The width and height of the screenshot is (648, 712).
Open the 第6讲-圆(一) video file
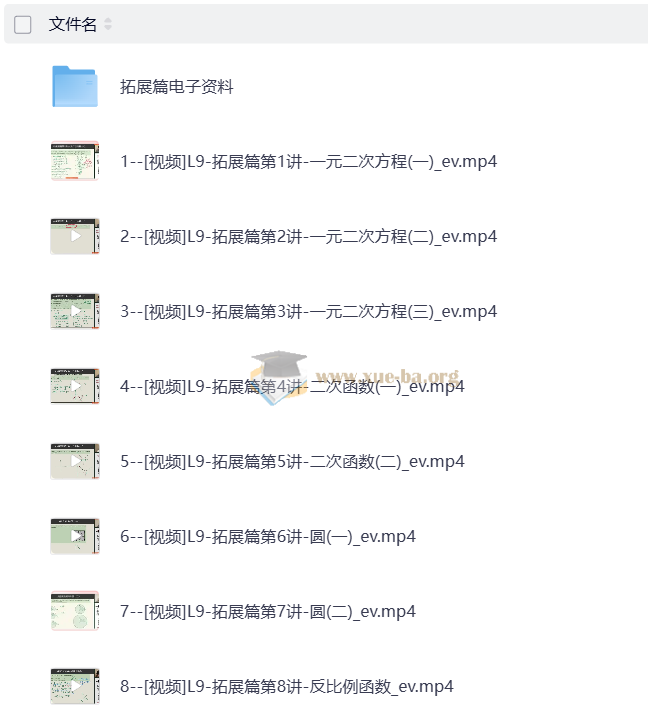[267, 537]
